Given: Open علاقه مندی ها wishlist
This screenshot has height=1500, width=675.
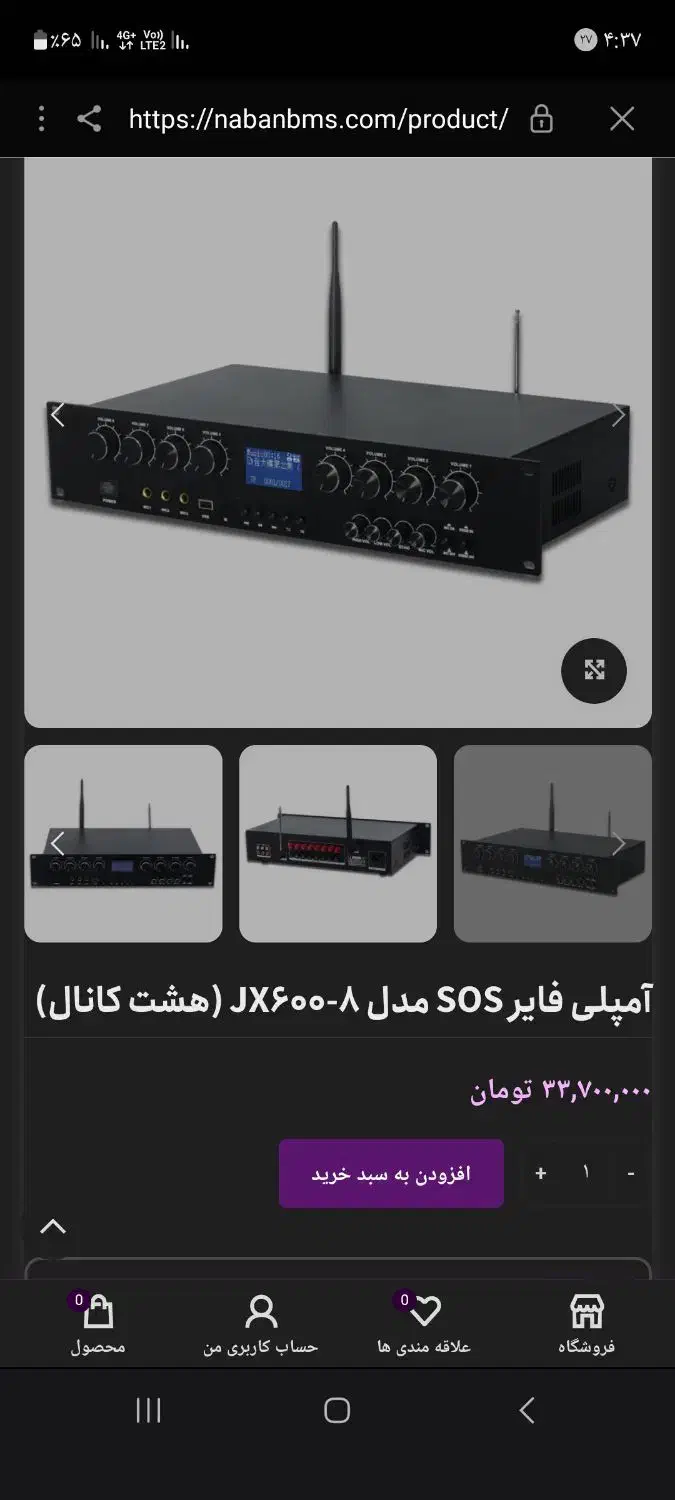Looking at the screenshot, I should click(424, 1324).
